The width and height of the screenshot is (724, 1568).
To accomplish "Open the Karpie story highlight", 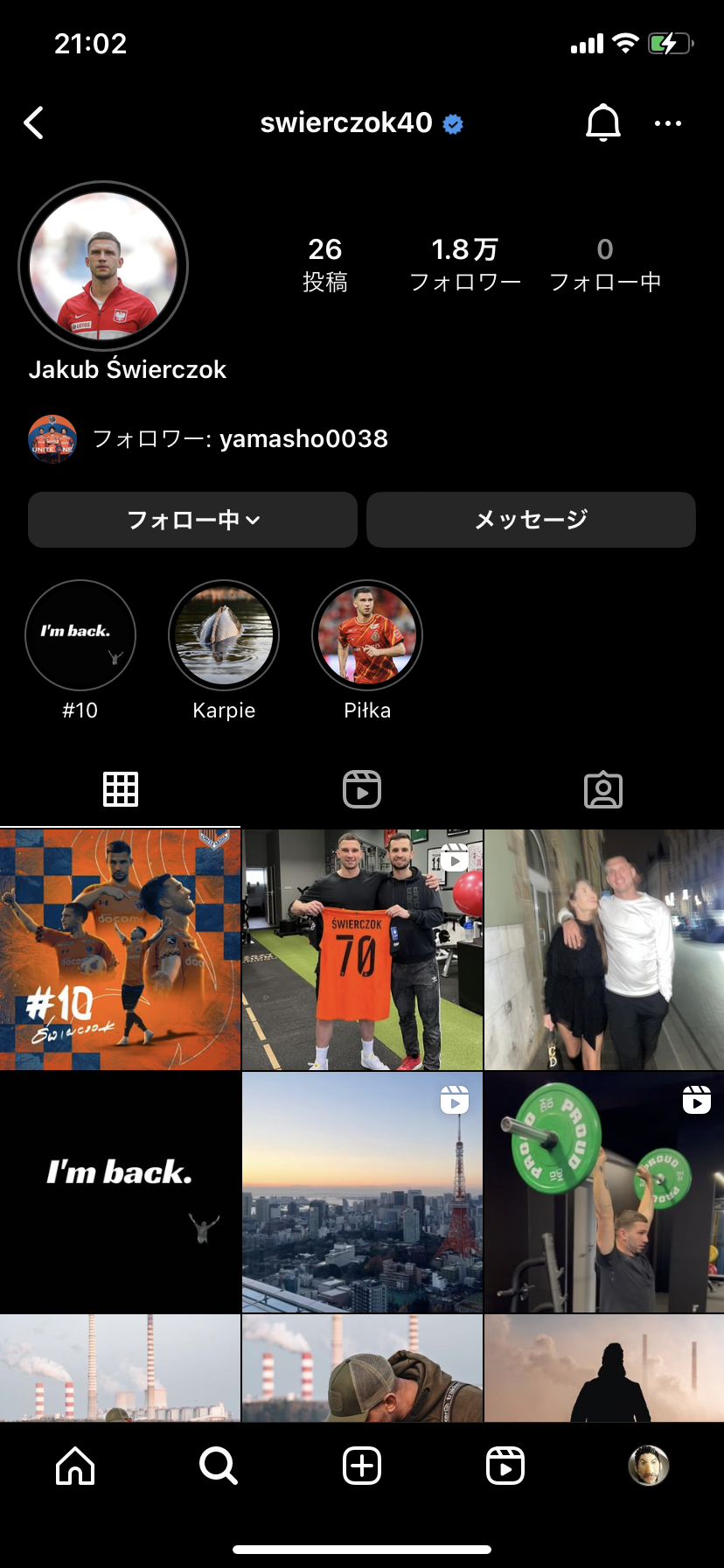I will click(x=224, y=636).
